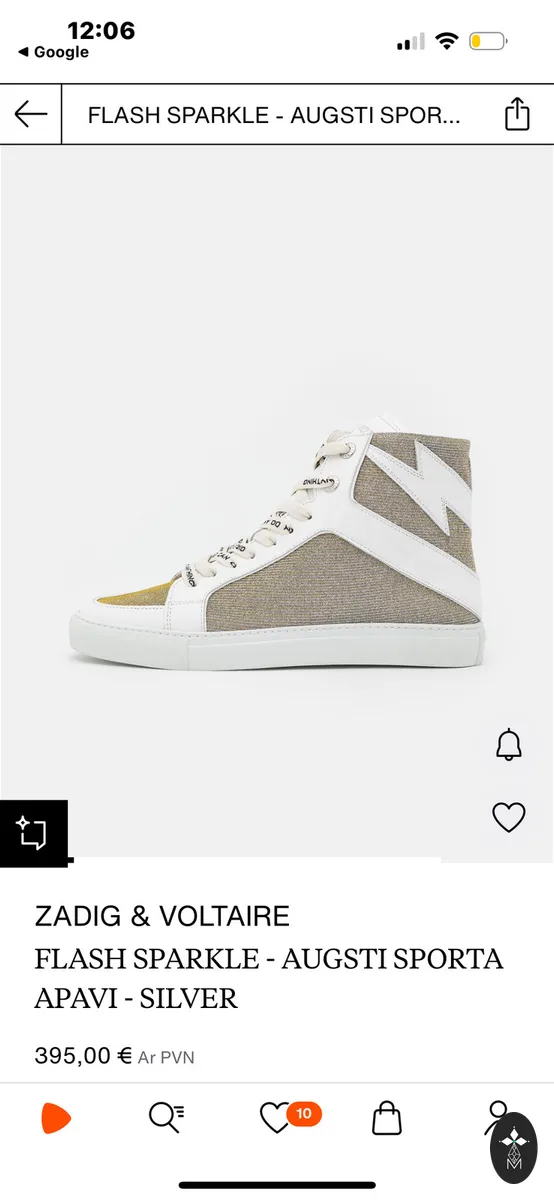This screenshot has height=1200, width=554.
Task: Go back using the arrow icon
Action: [x=31, y=114]
